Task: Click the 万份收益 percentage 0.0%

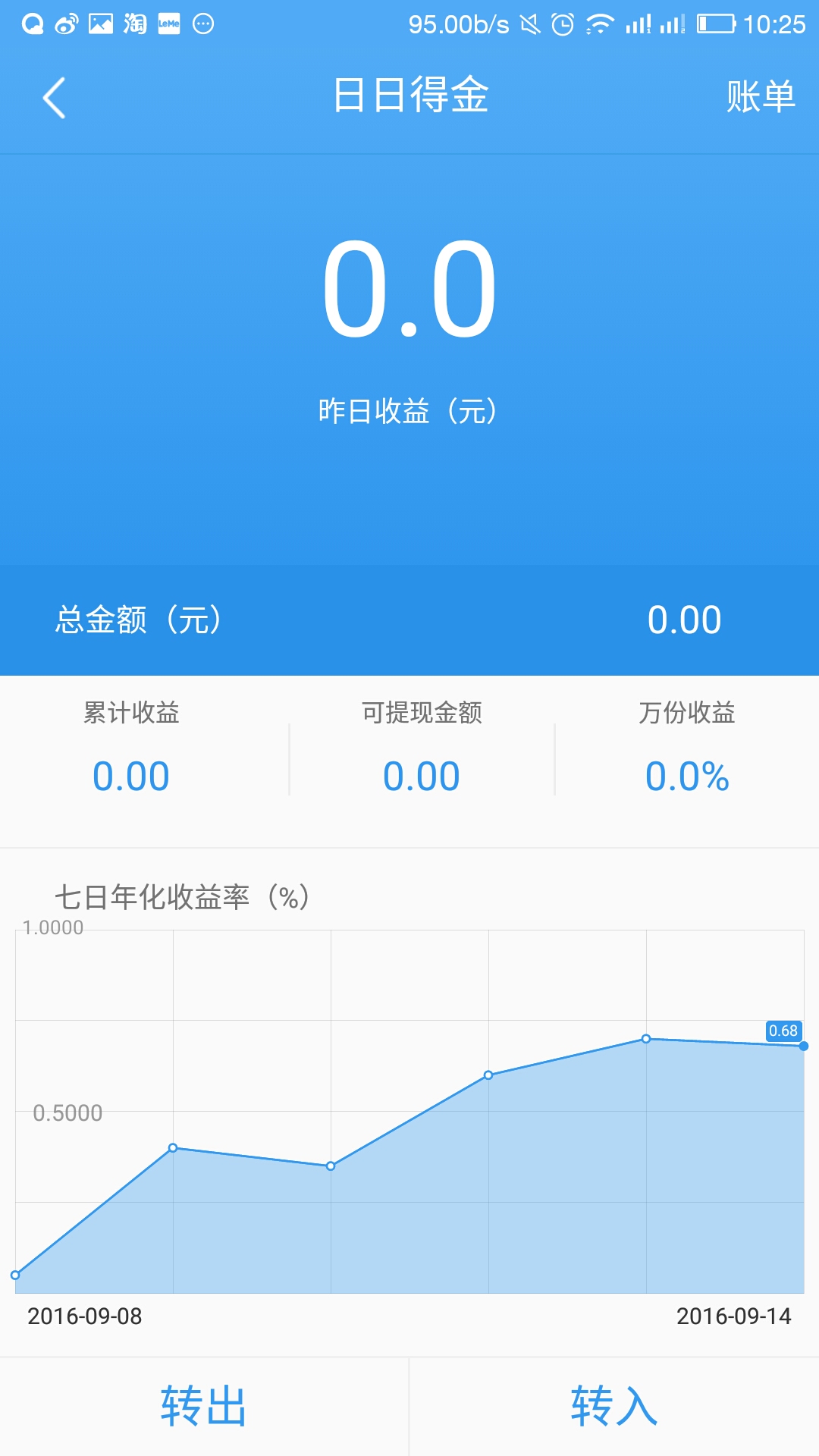Action: [x=685, y=775]
